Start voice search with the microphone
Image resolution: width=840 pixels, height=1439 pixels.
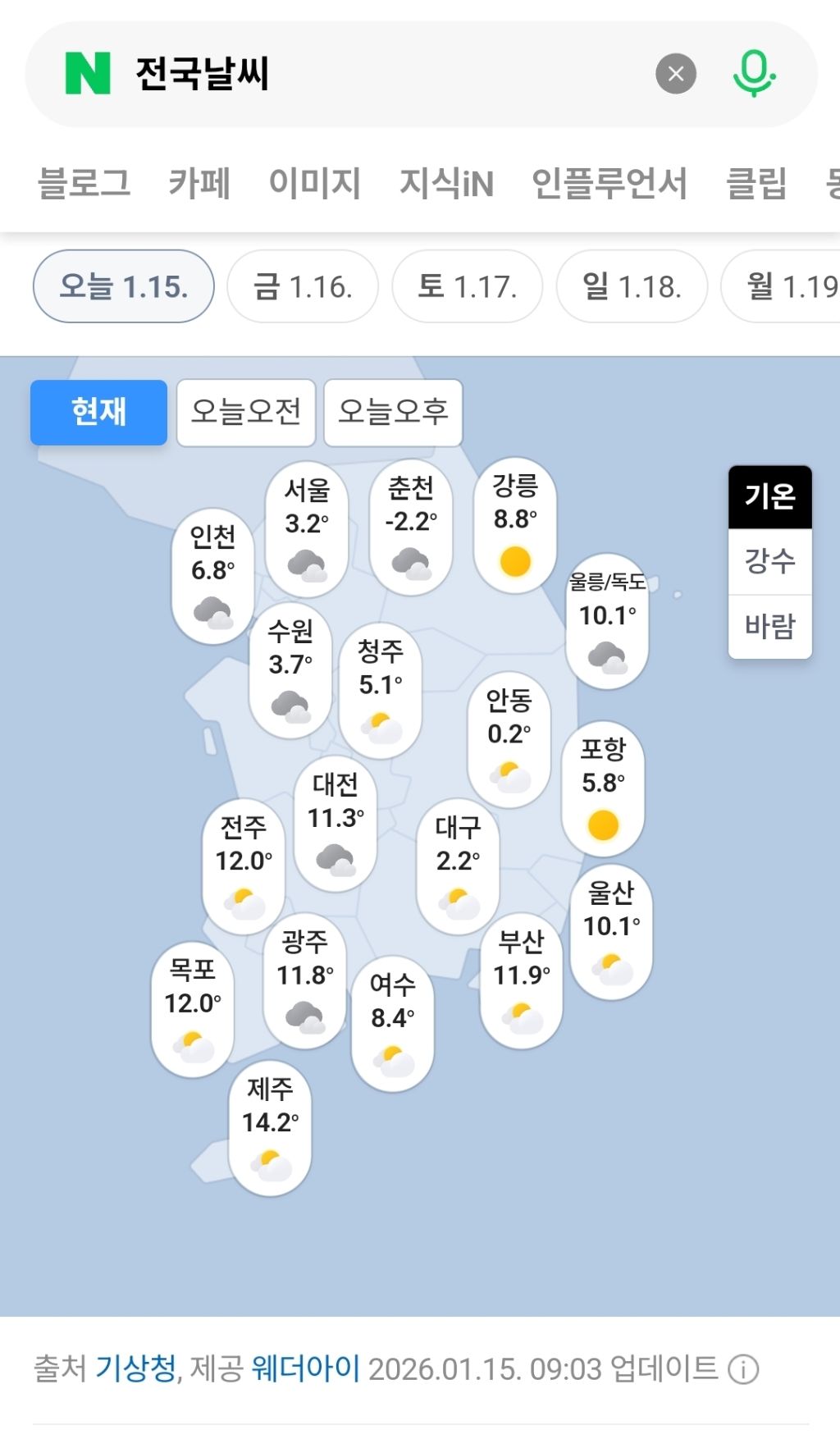pyautogui.click(x=753, y=74)
